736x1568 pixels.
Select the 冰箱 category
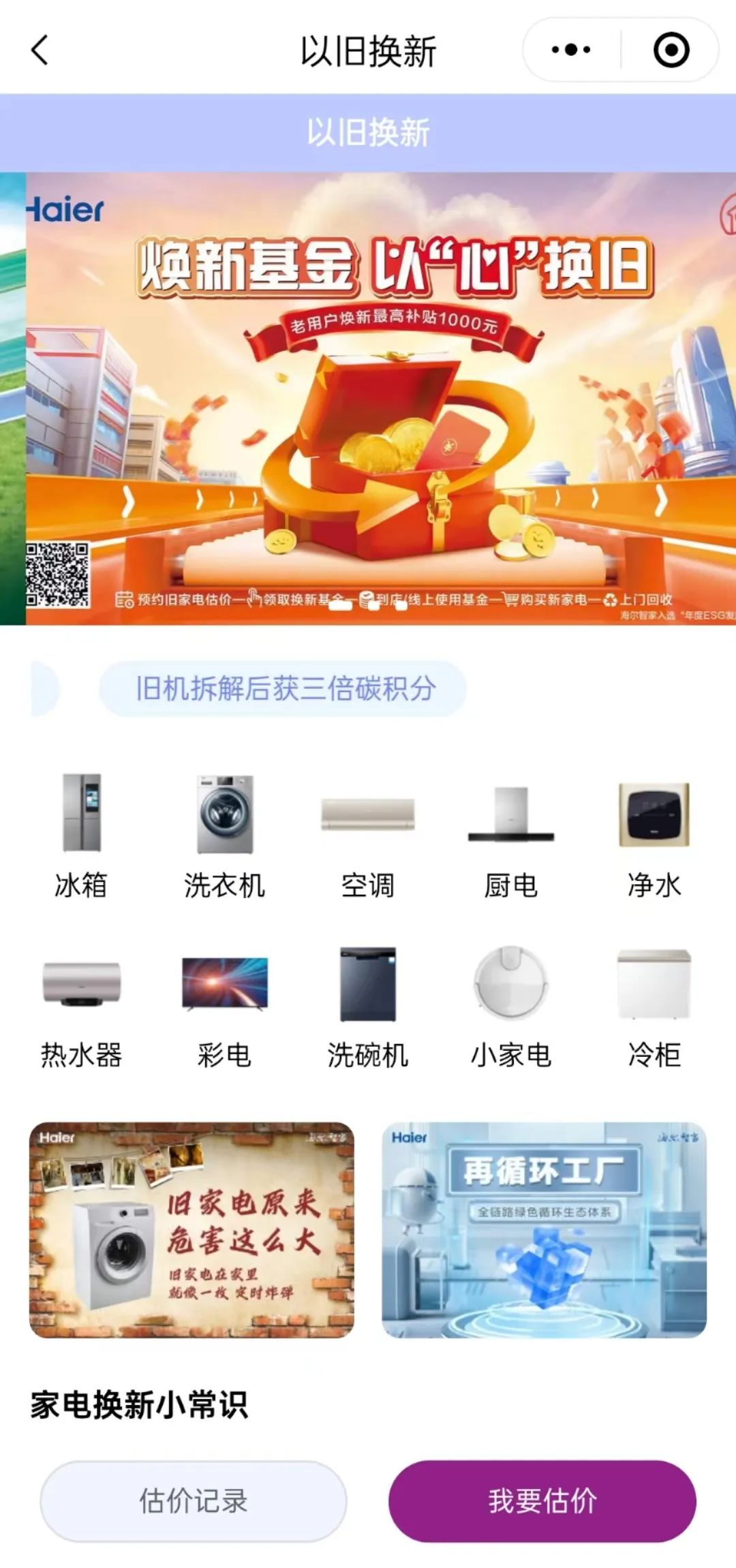click(x=81, y=836)
